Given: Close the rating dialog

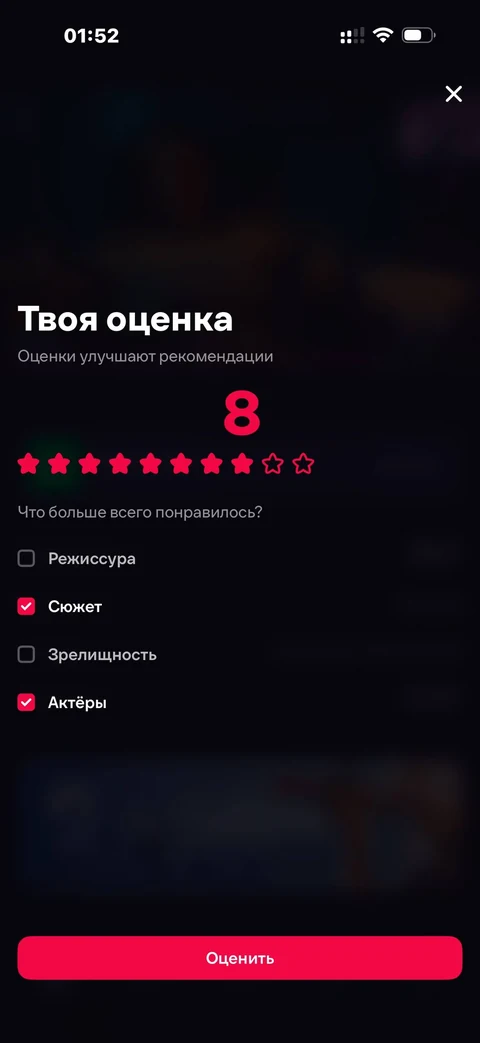Looking at the screenshot, I should [x=453, y=94].
